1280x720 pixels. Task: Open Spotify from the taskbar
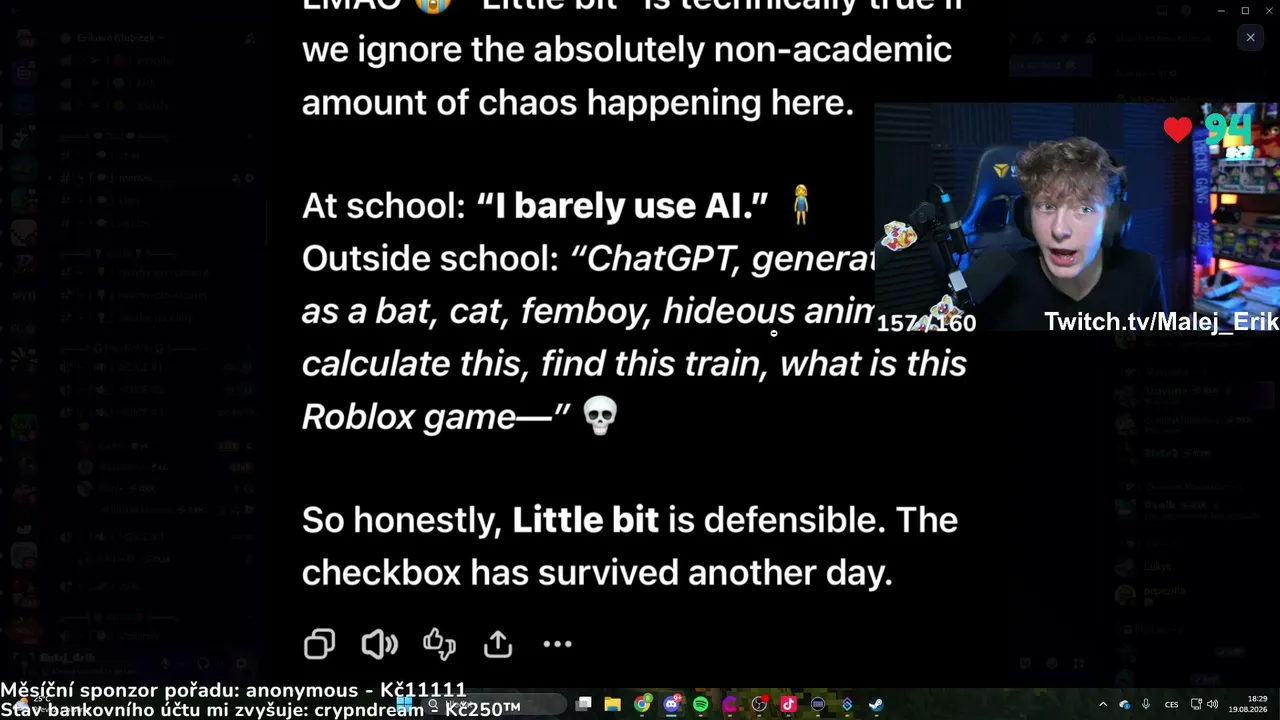[700, 704]
